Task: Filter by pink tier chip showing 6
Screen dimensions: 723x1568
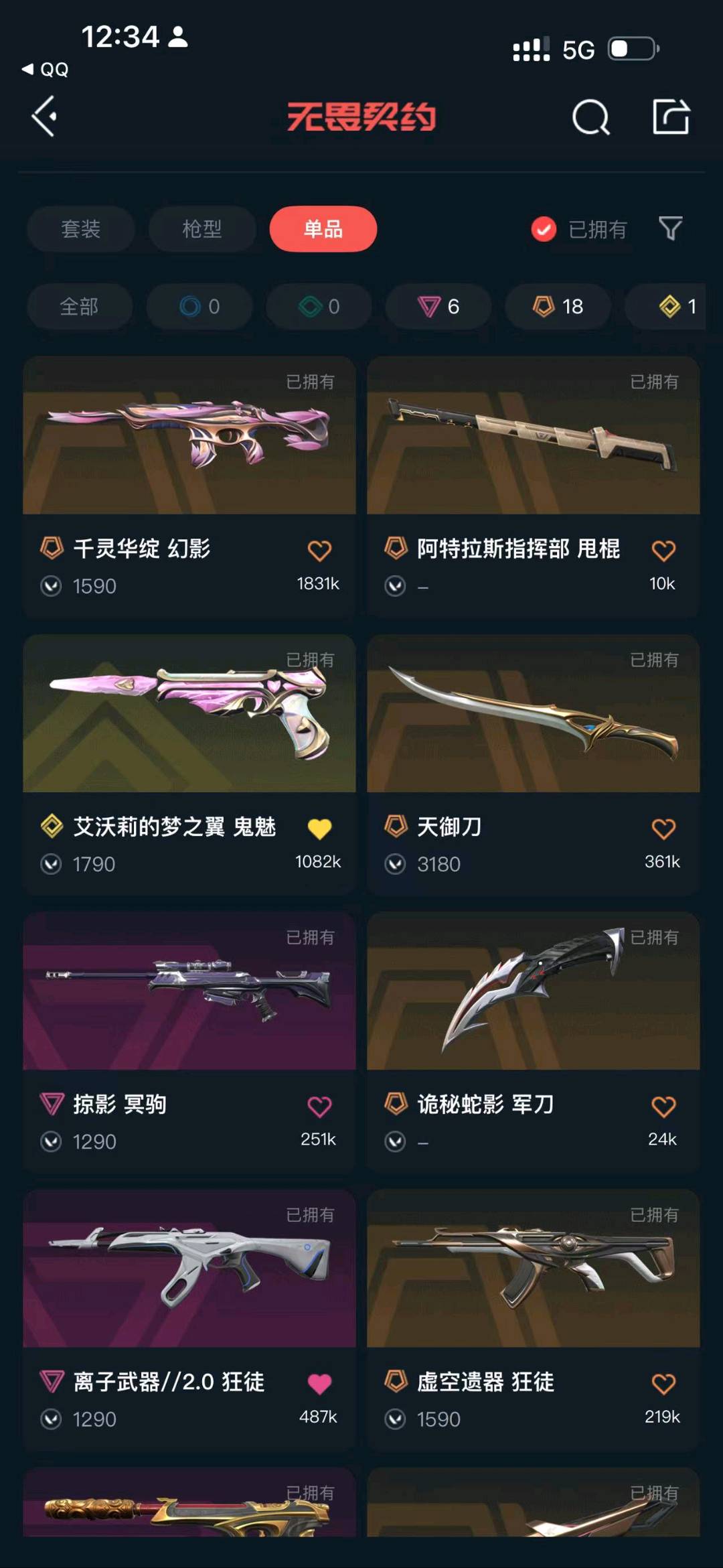Action: tap(438, 307)
